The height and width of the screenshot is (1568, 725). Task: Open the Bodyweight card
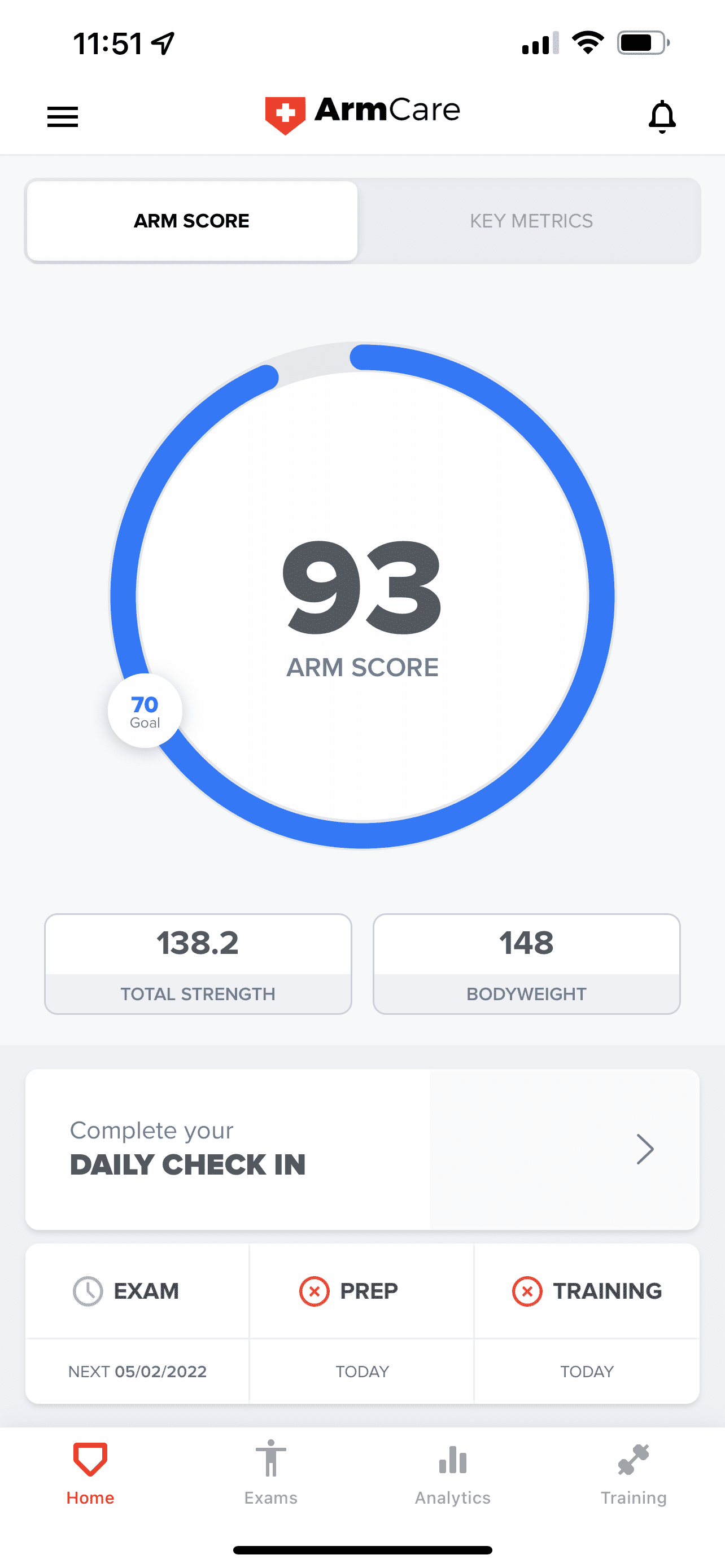coord(527,963)
